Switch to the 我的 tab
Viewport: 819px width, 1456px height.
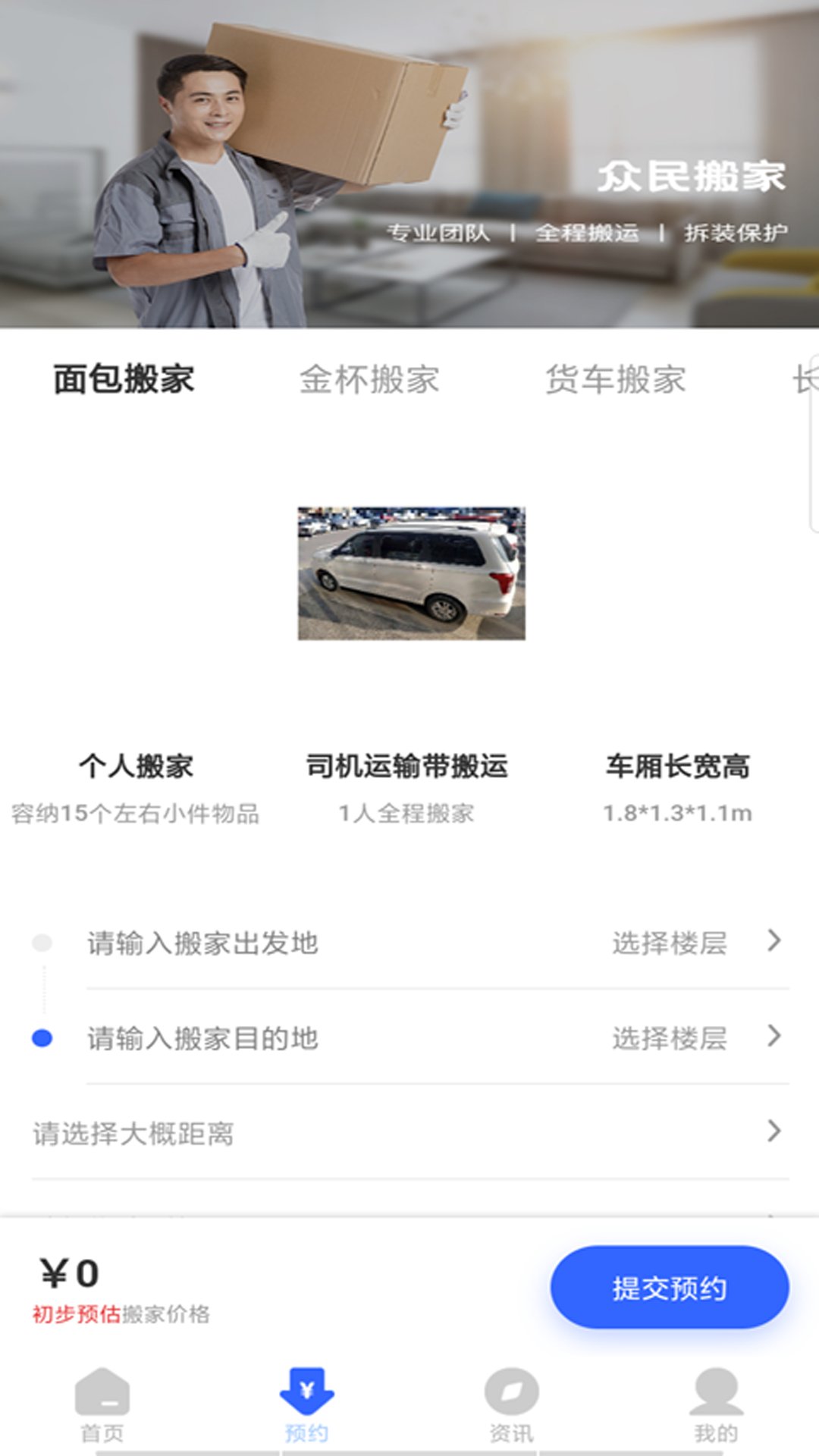coord(717,1406)
